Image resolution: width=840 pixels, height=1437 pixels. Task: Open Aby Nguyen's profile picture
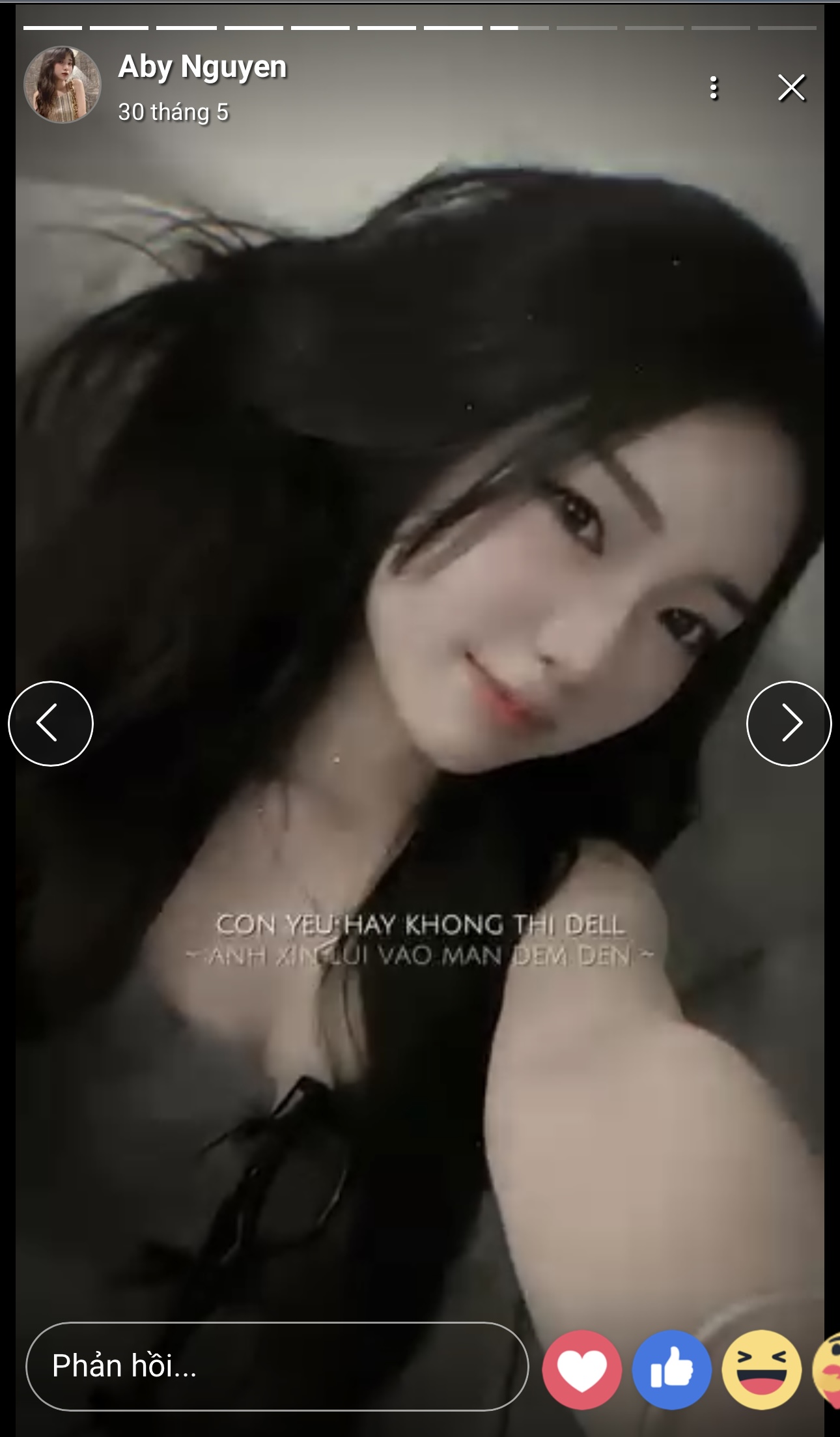63,85
